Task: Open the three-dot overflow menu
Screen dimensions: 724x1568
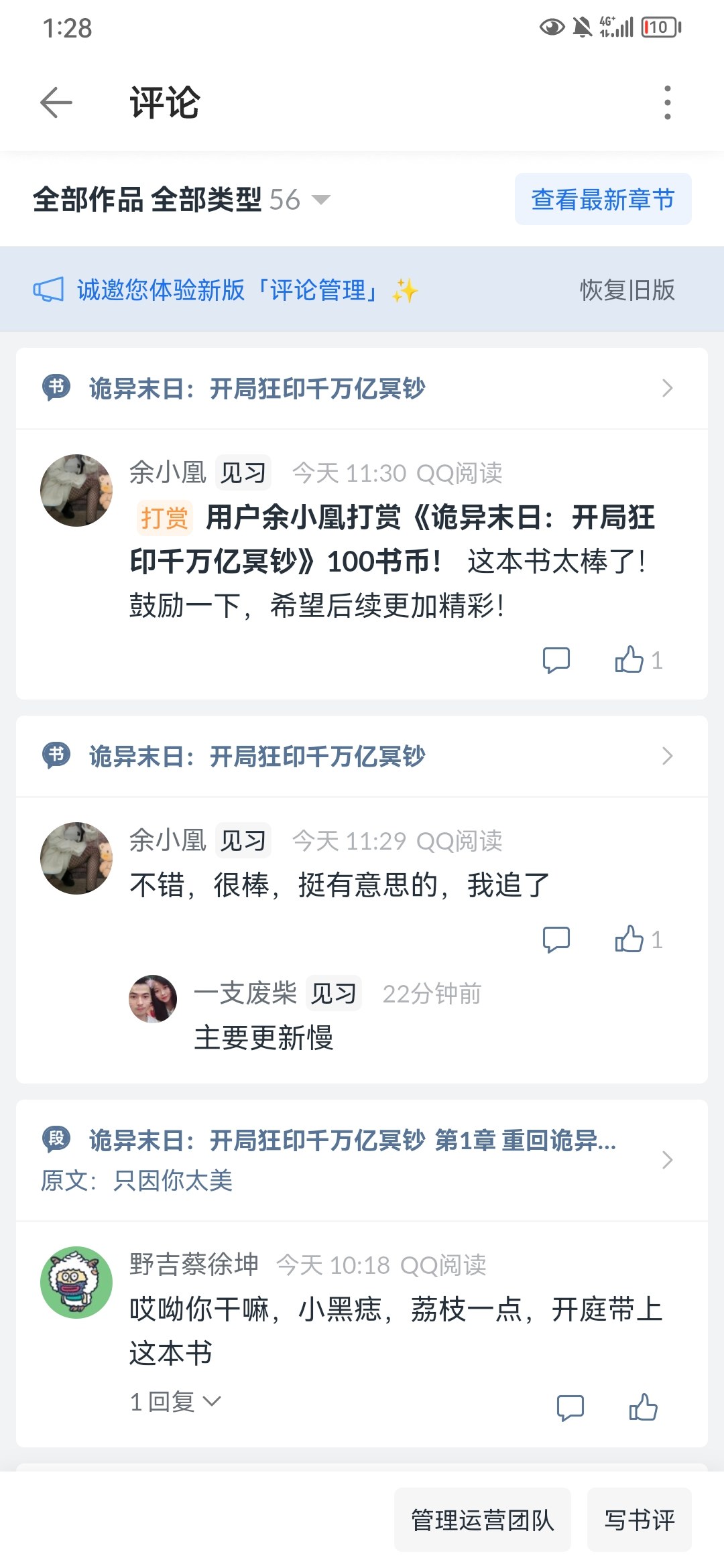Action: tap(666, 103)
